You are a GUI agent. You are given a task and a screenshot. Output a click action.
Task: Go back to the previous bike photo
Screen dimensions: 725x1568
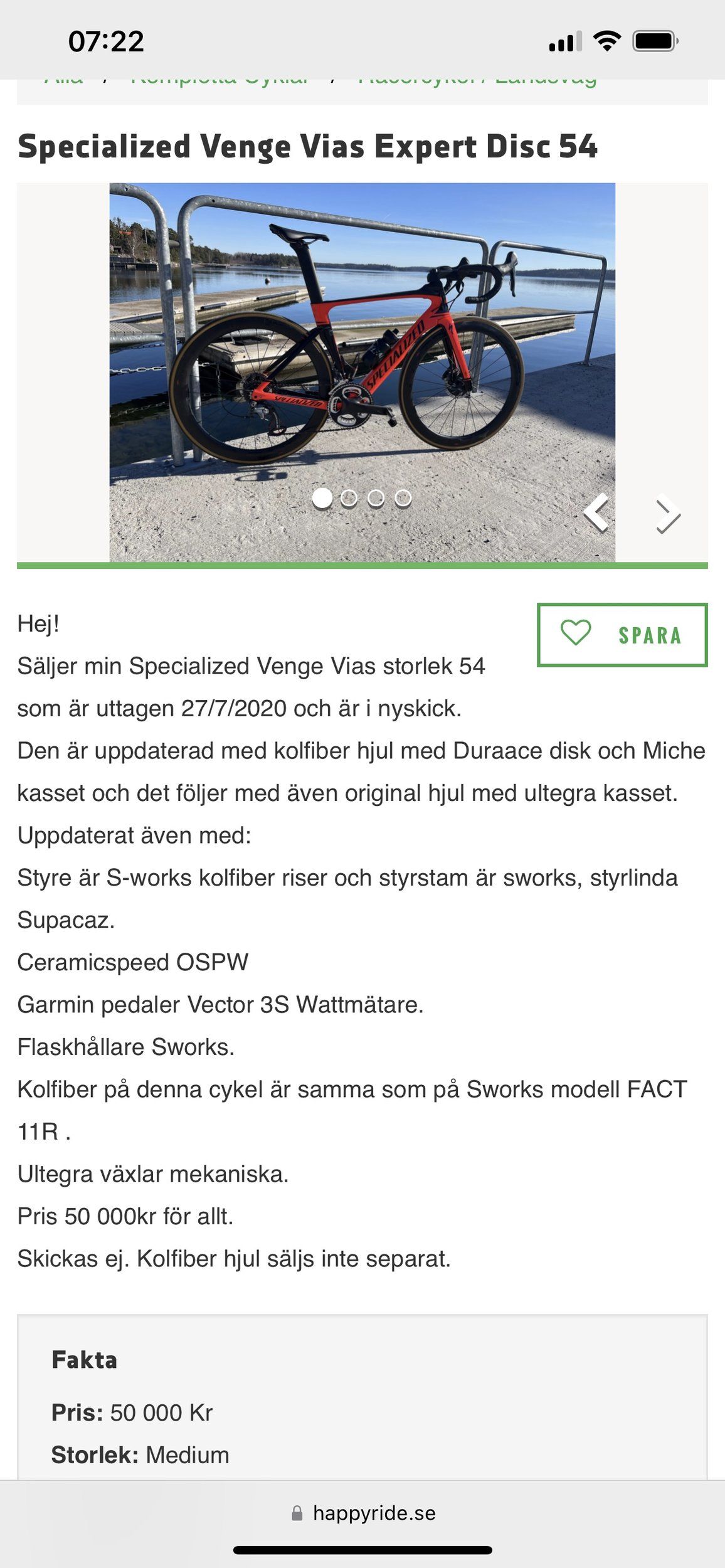tap(596, 513)
